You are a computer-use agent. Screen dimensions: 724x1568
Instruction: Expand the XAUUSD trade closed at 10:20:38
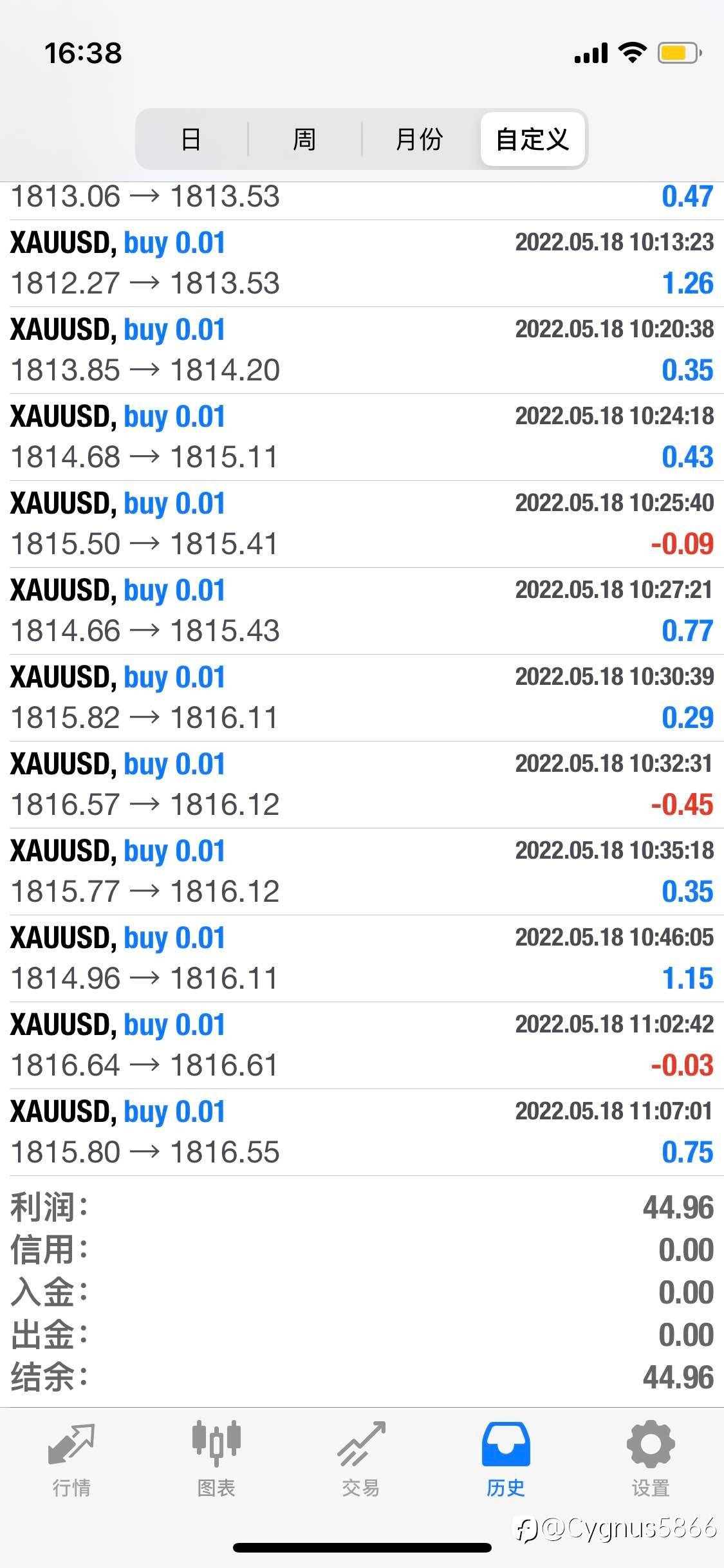pos(362,350)
